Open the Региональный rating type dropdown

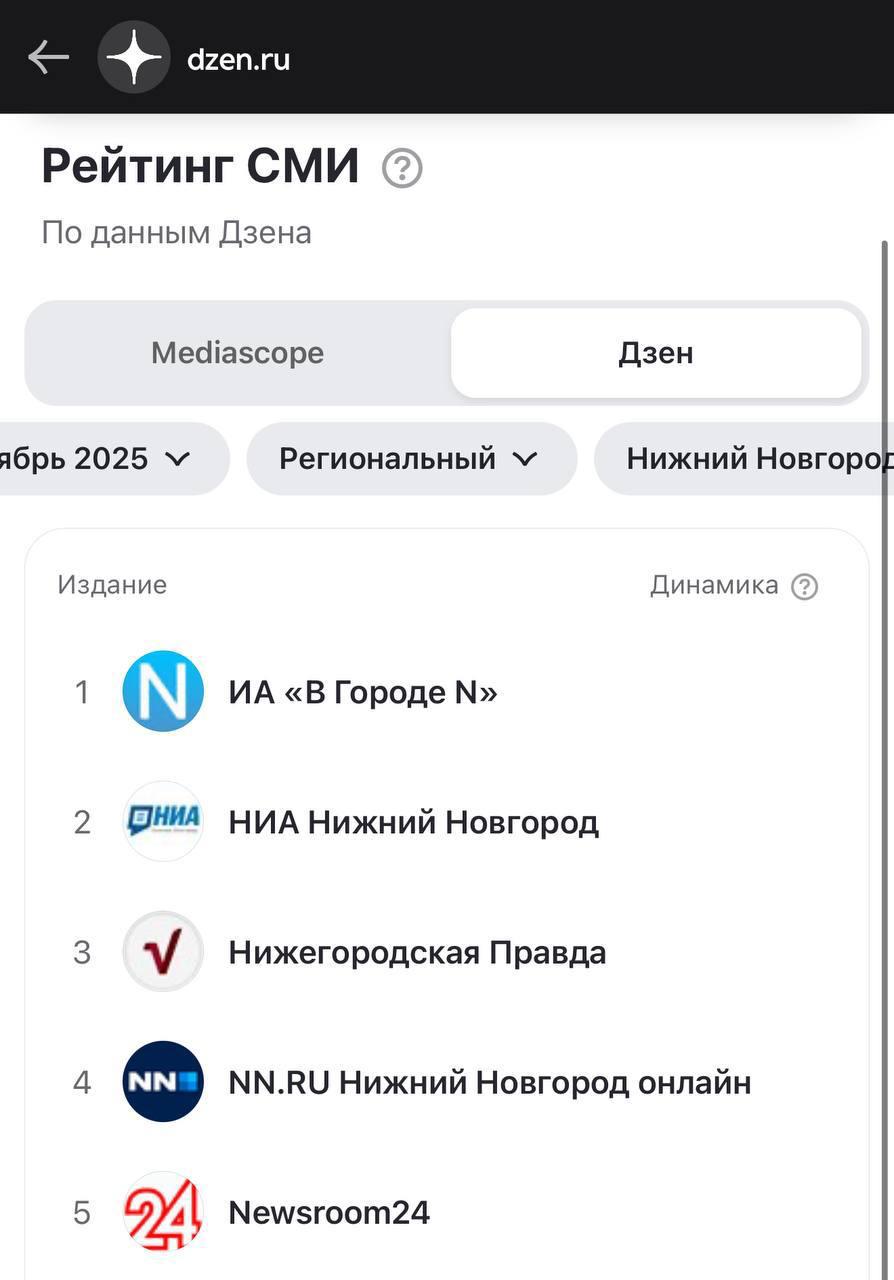(x=411, y=458)
